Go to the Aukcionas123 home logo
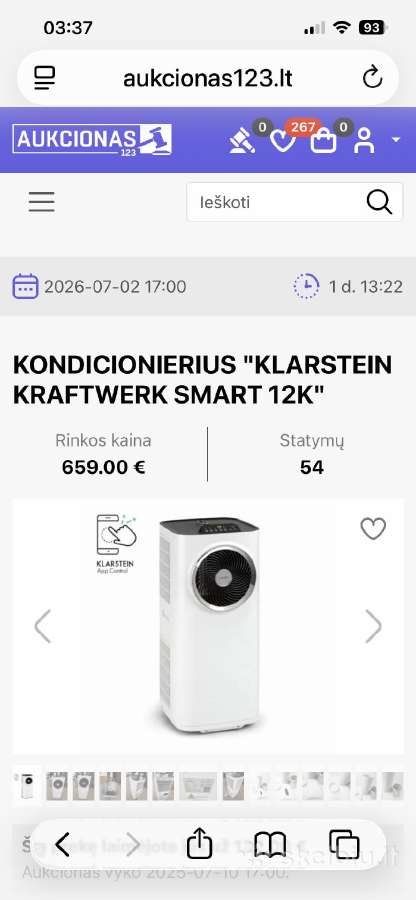The width and height of the screenshot is (416, 900). pos(92,139)
